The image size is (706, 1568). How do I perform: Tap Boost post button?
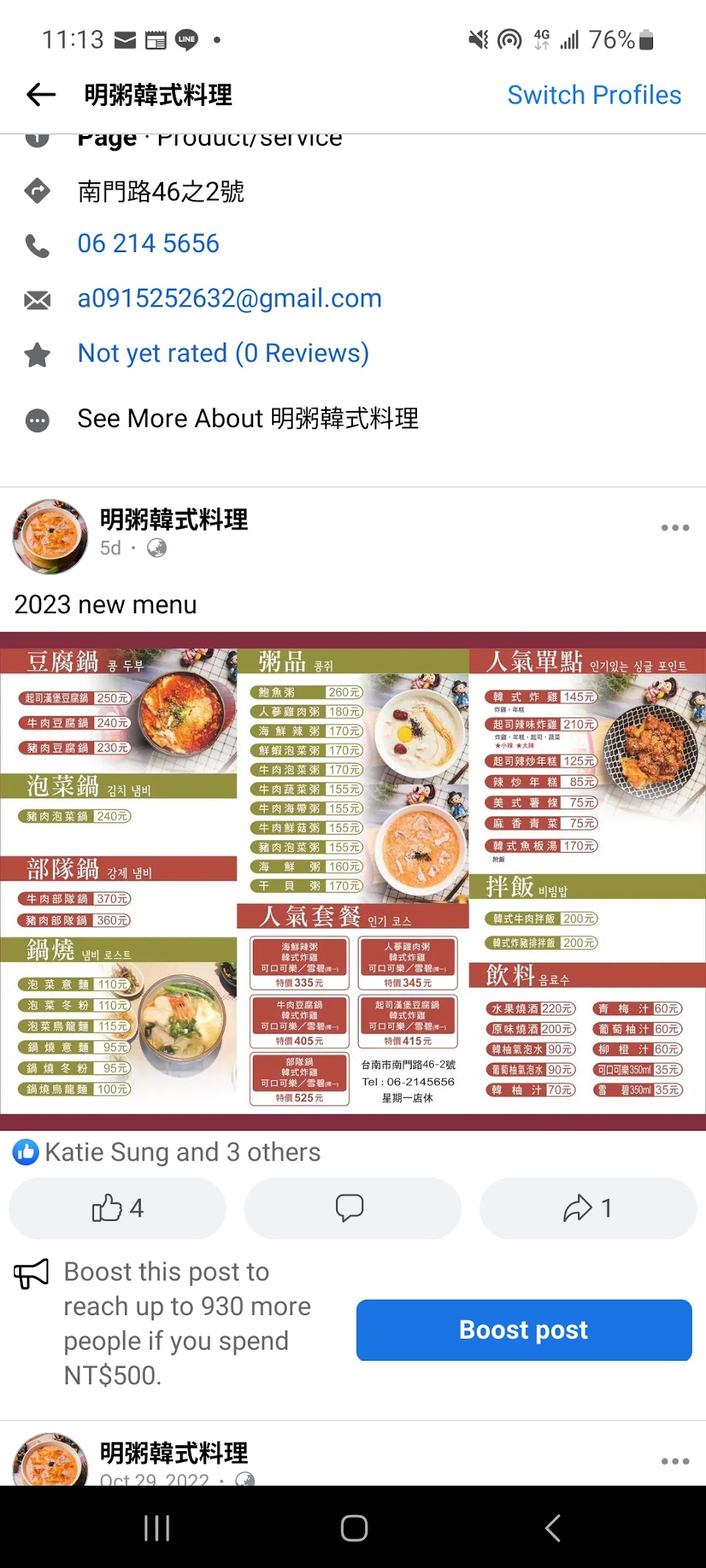(524, 1330)
